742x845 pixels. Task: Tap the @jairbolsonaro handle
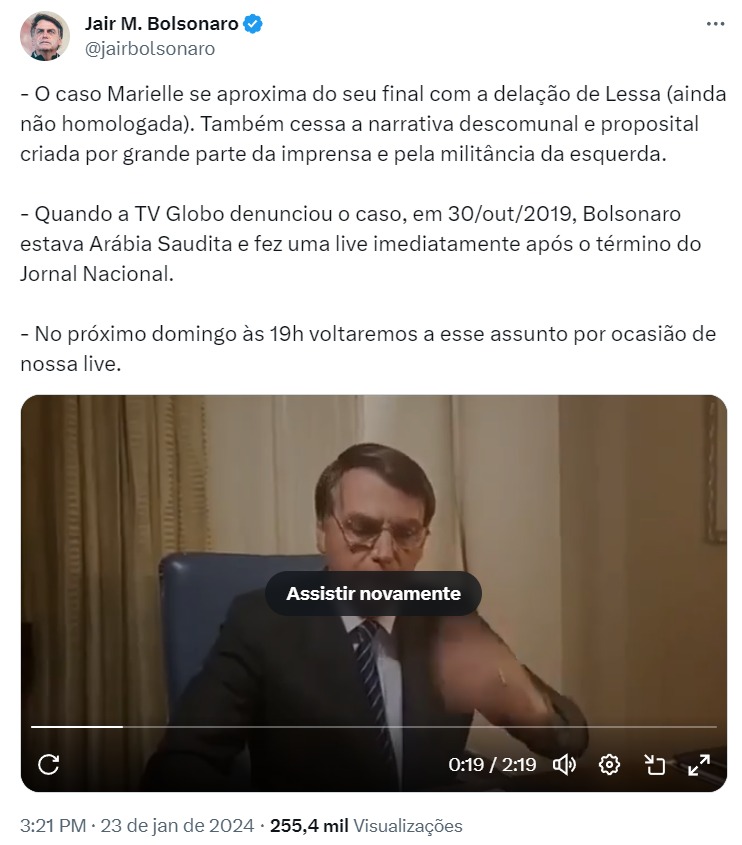(150, 48)
